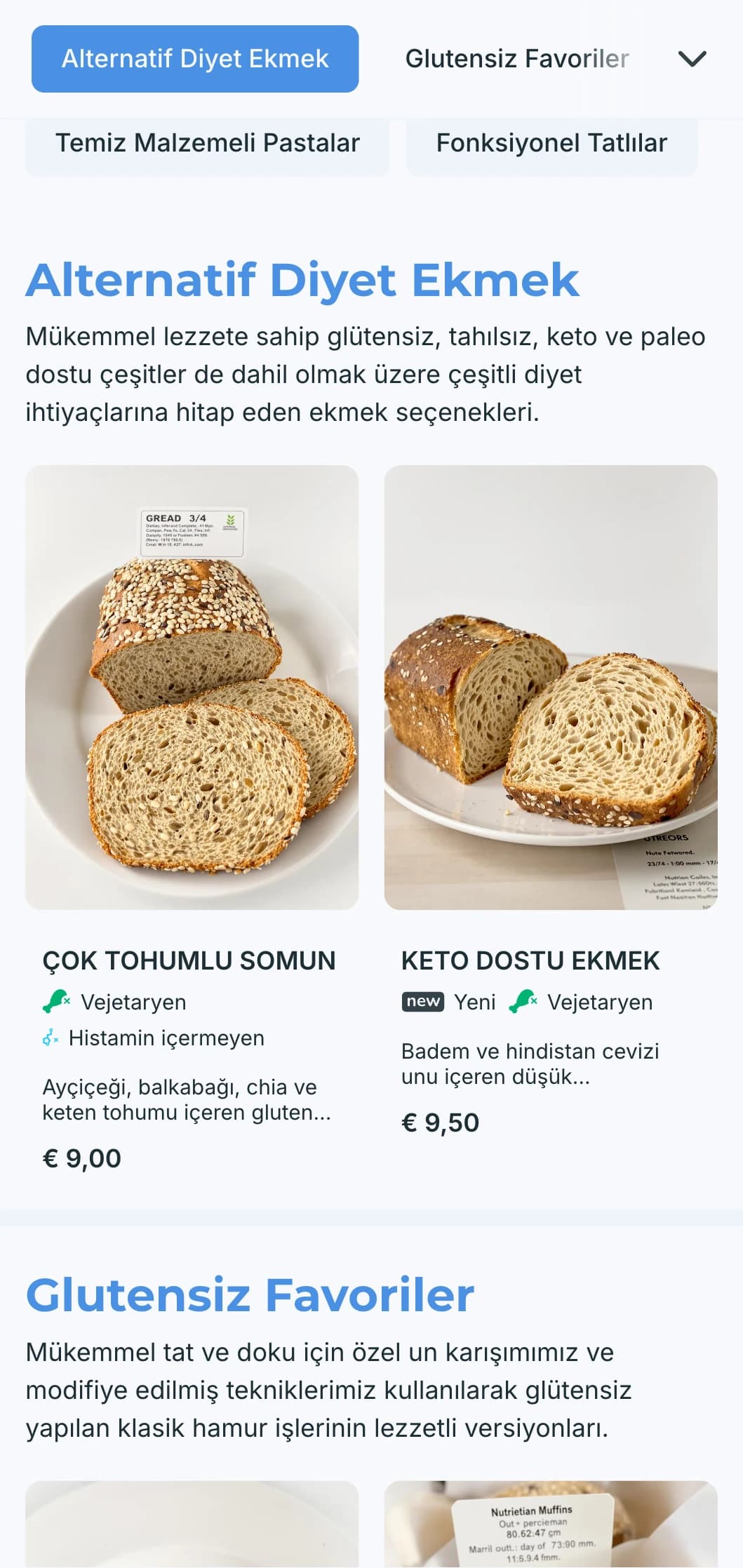Click the 'Yeni' label next to the new badge
The width and height of the screenshot is (743, 1568).
(476, 1002)
